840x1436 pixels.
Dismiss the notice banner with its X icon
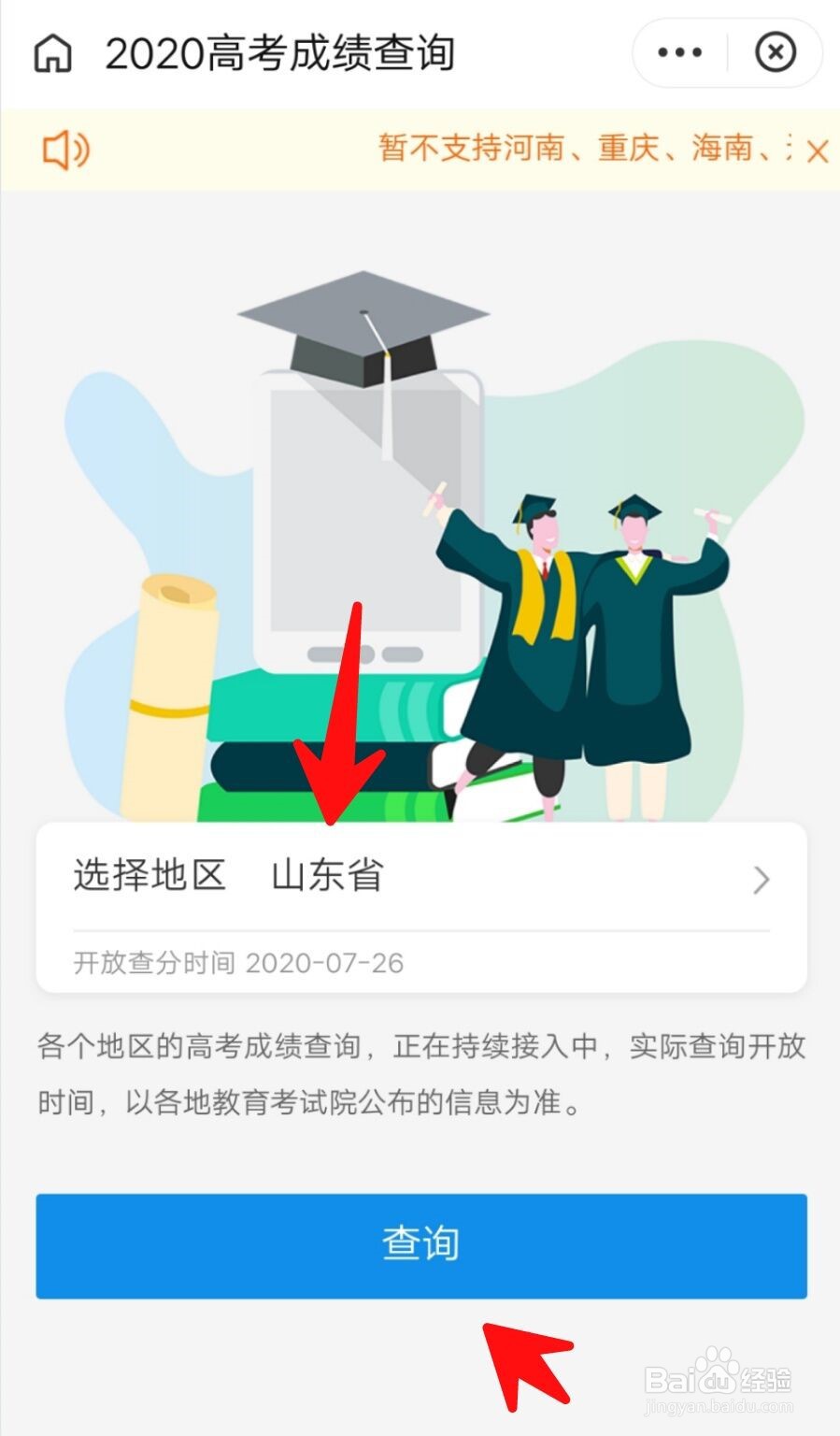pos(818,150)
